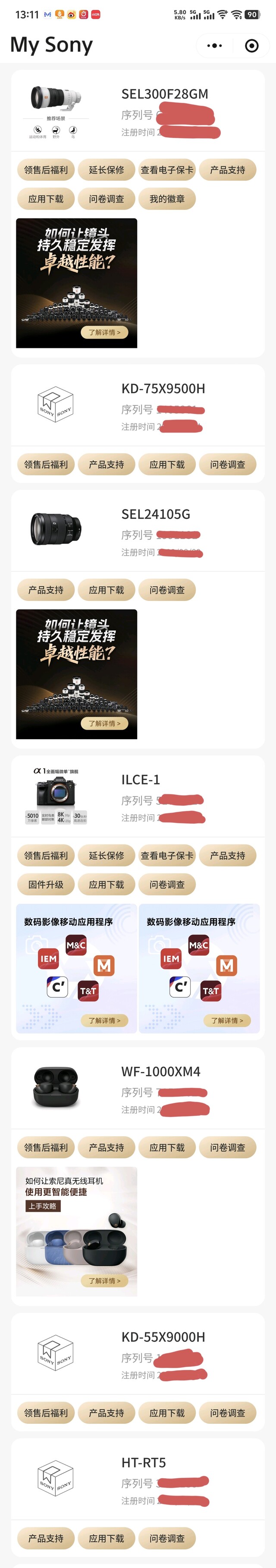Tap 应用下载 under SEL24105G
This screenshot has height=1568, width=276.
click(x=107, y=590)
